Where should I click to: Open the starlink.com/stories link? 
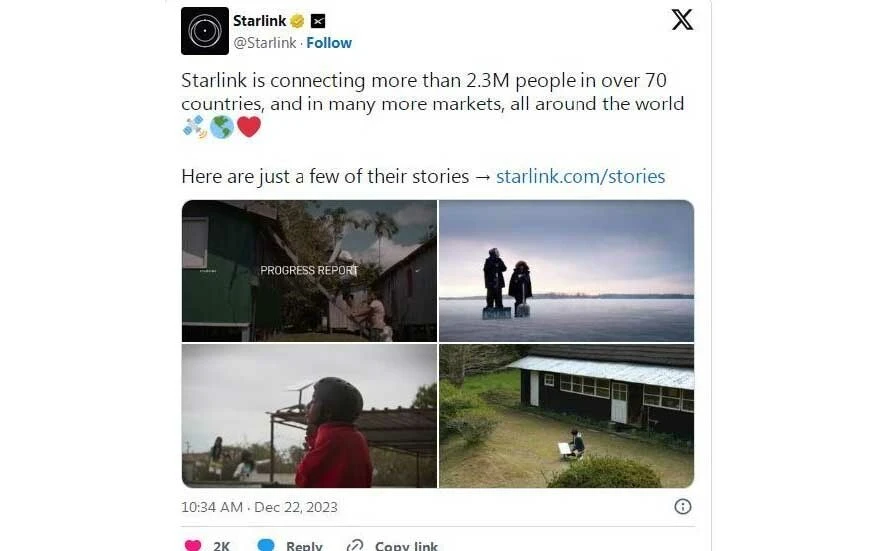coord(580,177)
